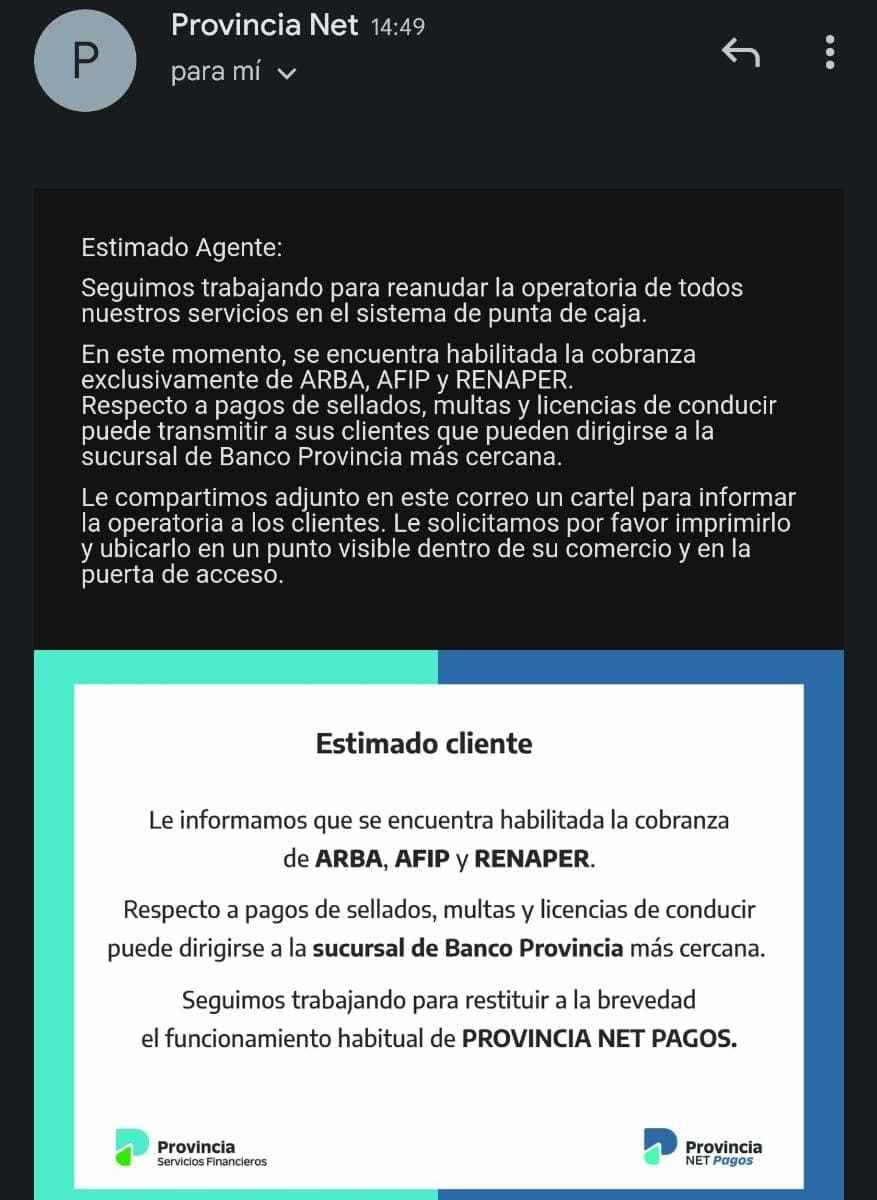Reply to the Provincia Net email
Image resolution: width=877 pixels, height=1200 pixels.
click(x=741, y=53)
